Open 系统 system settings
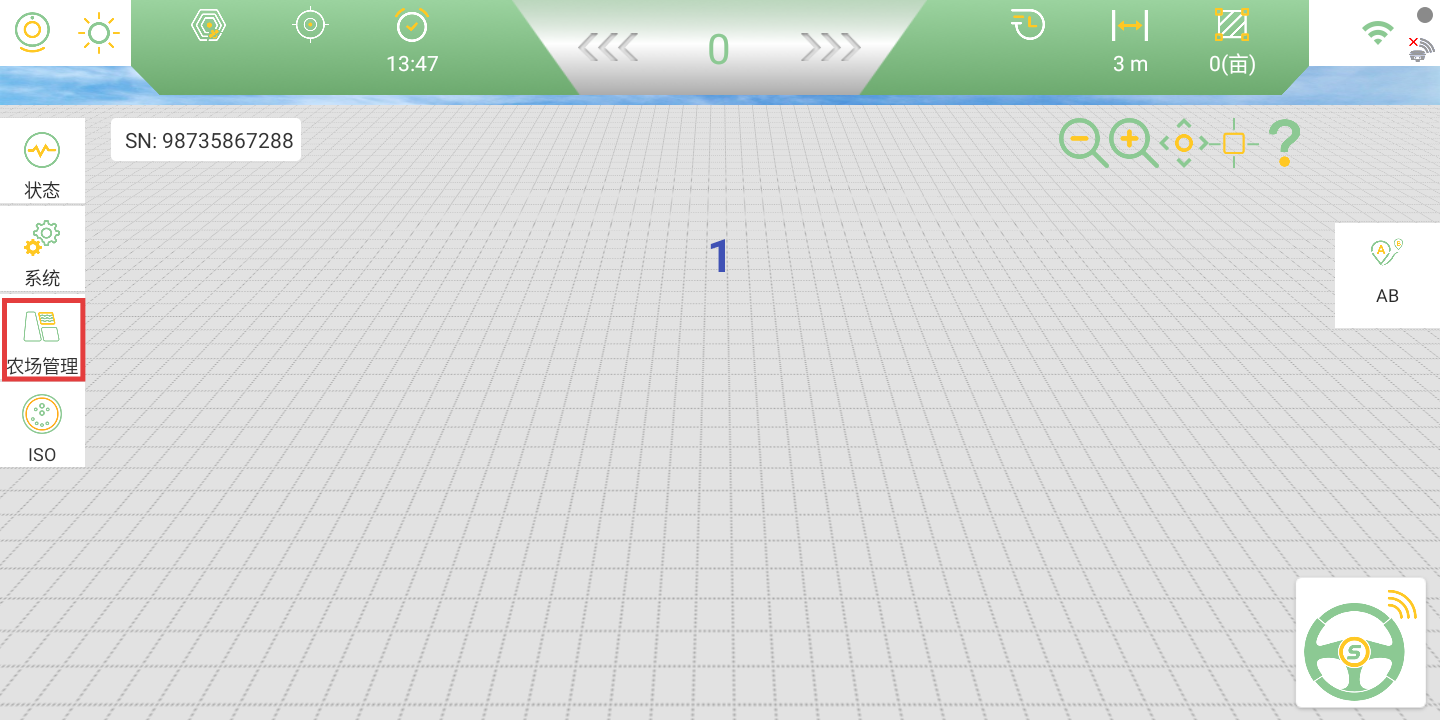Screen dimensions: 1440x720 coord(42,250)
